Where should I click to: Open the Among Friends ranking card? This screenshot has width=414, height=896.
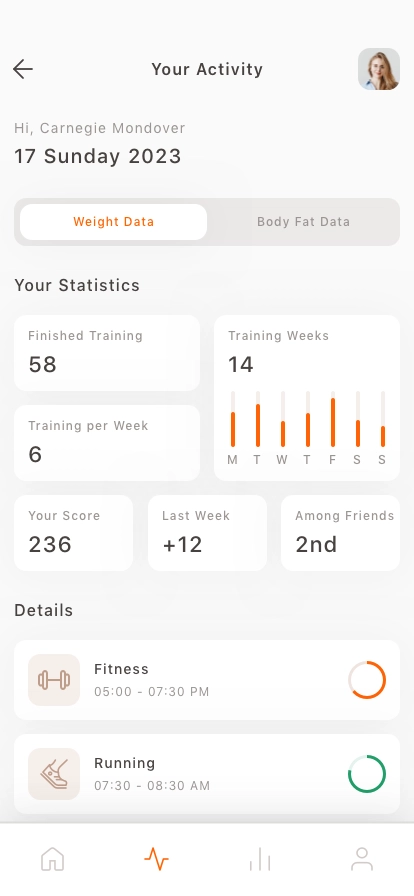340,533
